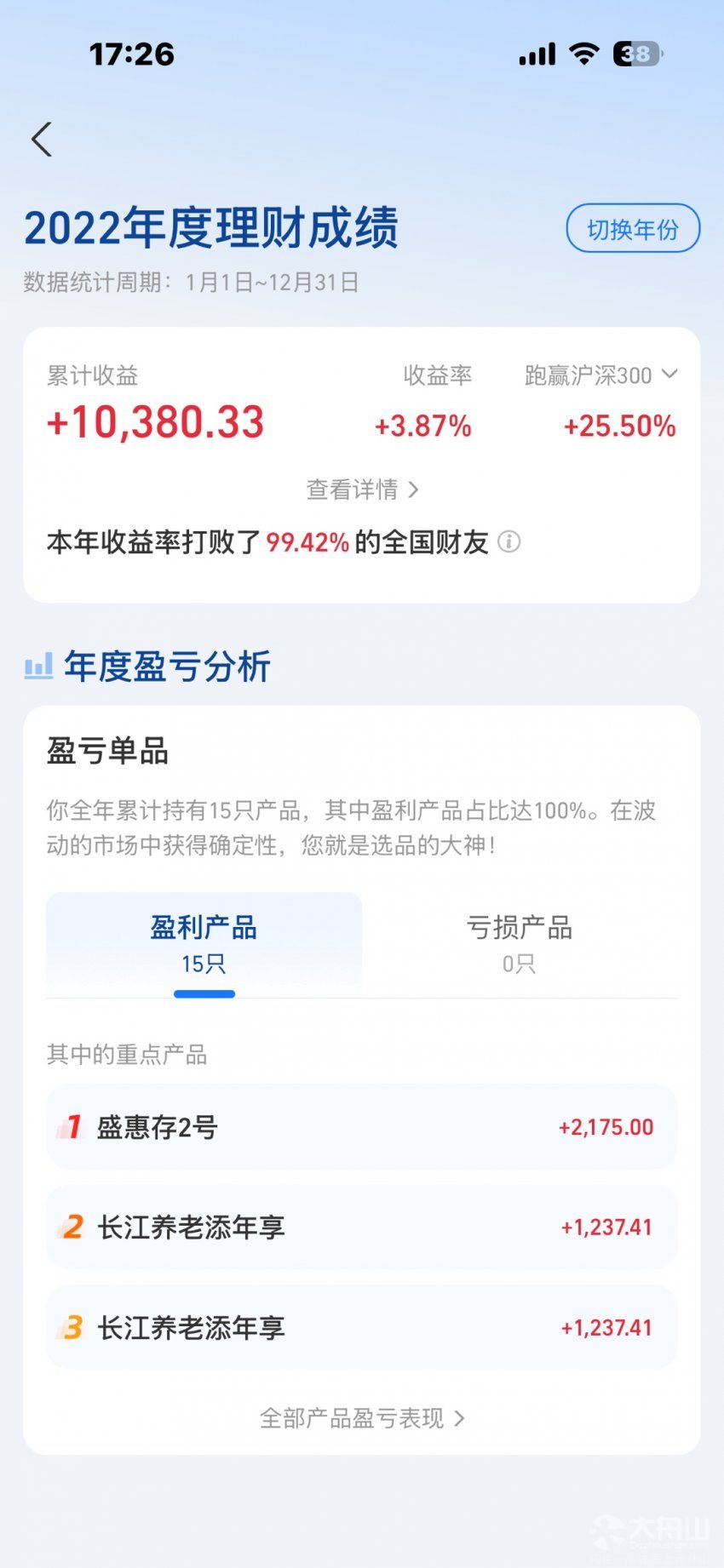The height and width of the screenshot is (1568, 724).
Task: Expand the 跑赢沪深300 dropdown
Action: 600,375
